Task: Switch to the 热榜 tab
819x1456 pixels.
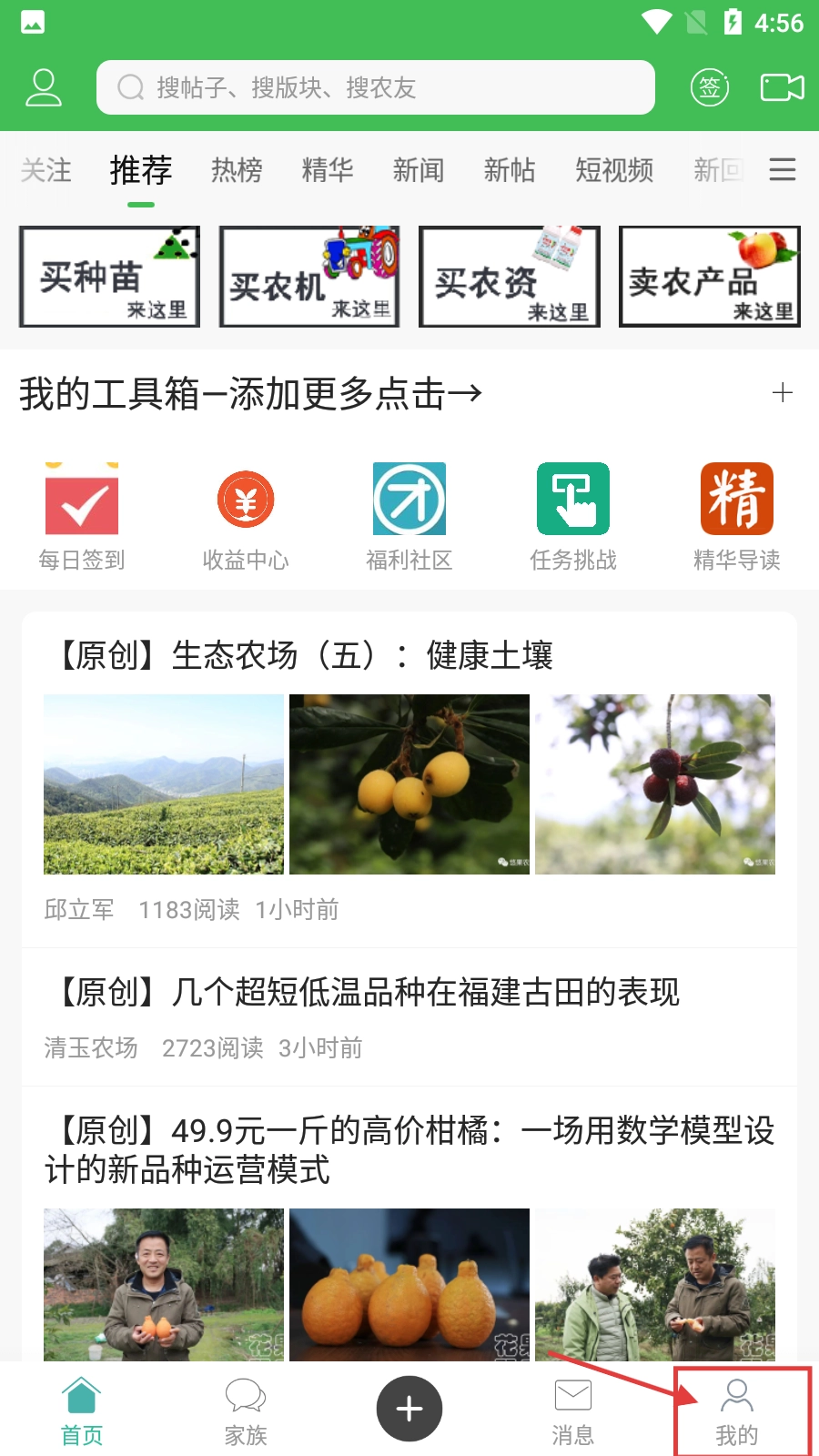Action: point(237,170)
